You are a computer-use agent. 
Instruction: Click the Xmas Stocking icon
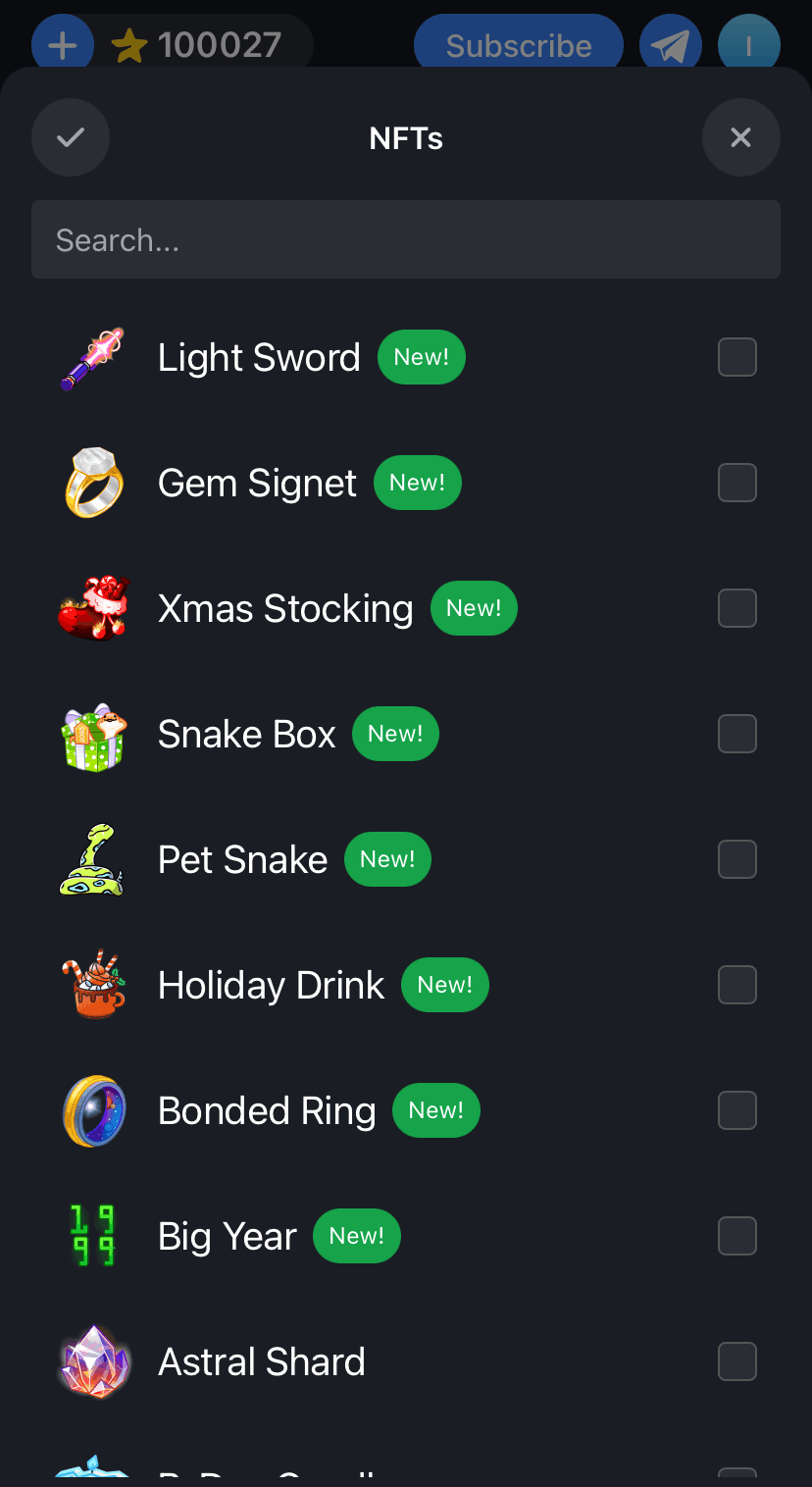[93, 608]
